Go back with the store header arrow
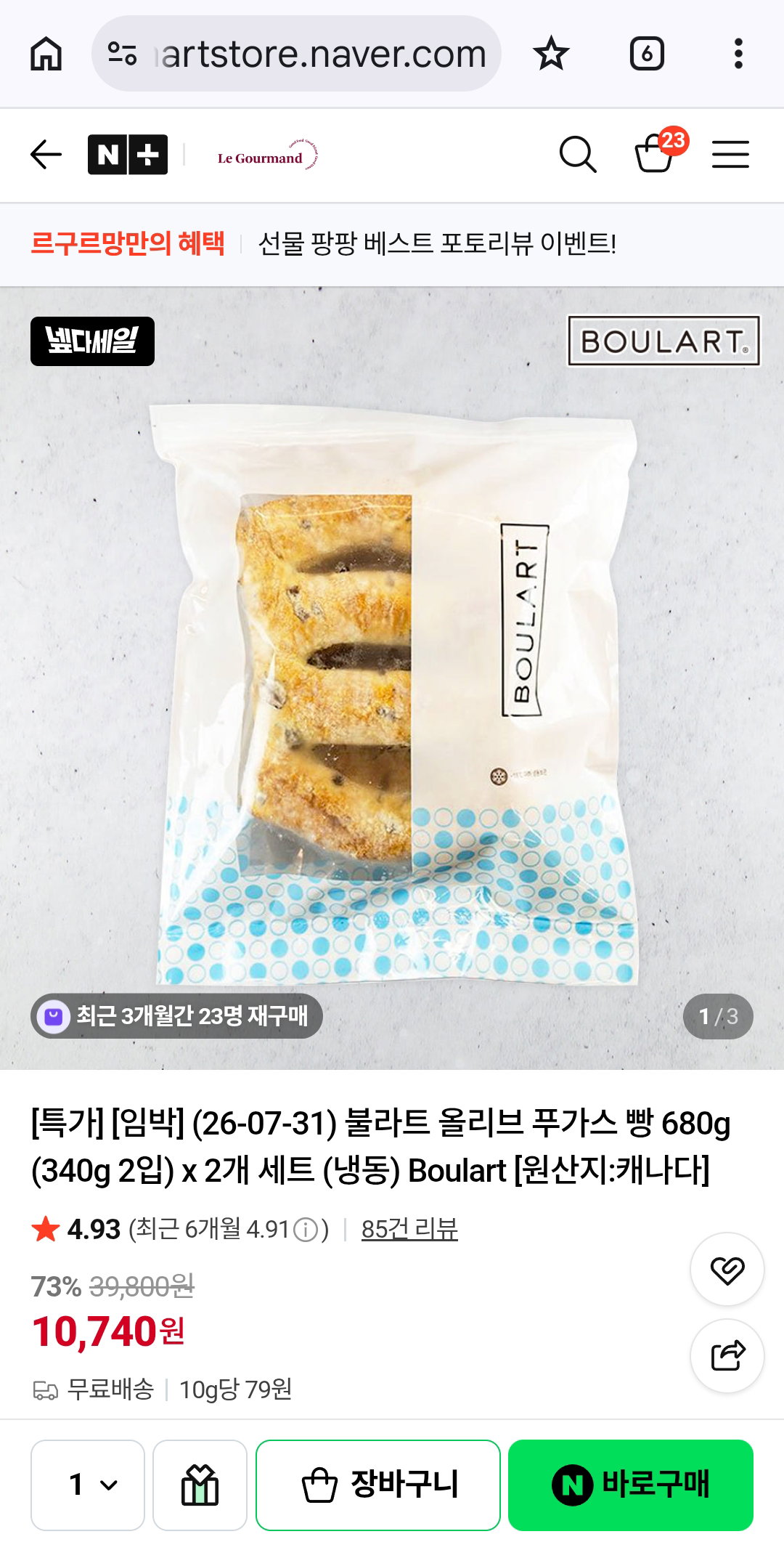 (x=46, y=155)
